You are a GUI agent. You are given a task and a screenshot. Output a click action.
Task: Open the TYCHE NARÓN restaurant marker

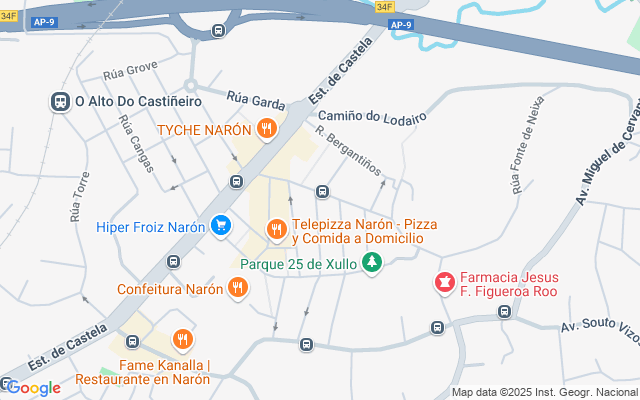point(266,128)
